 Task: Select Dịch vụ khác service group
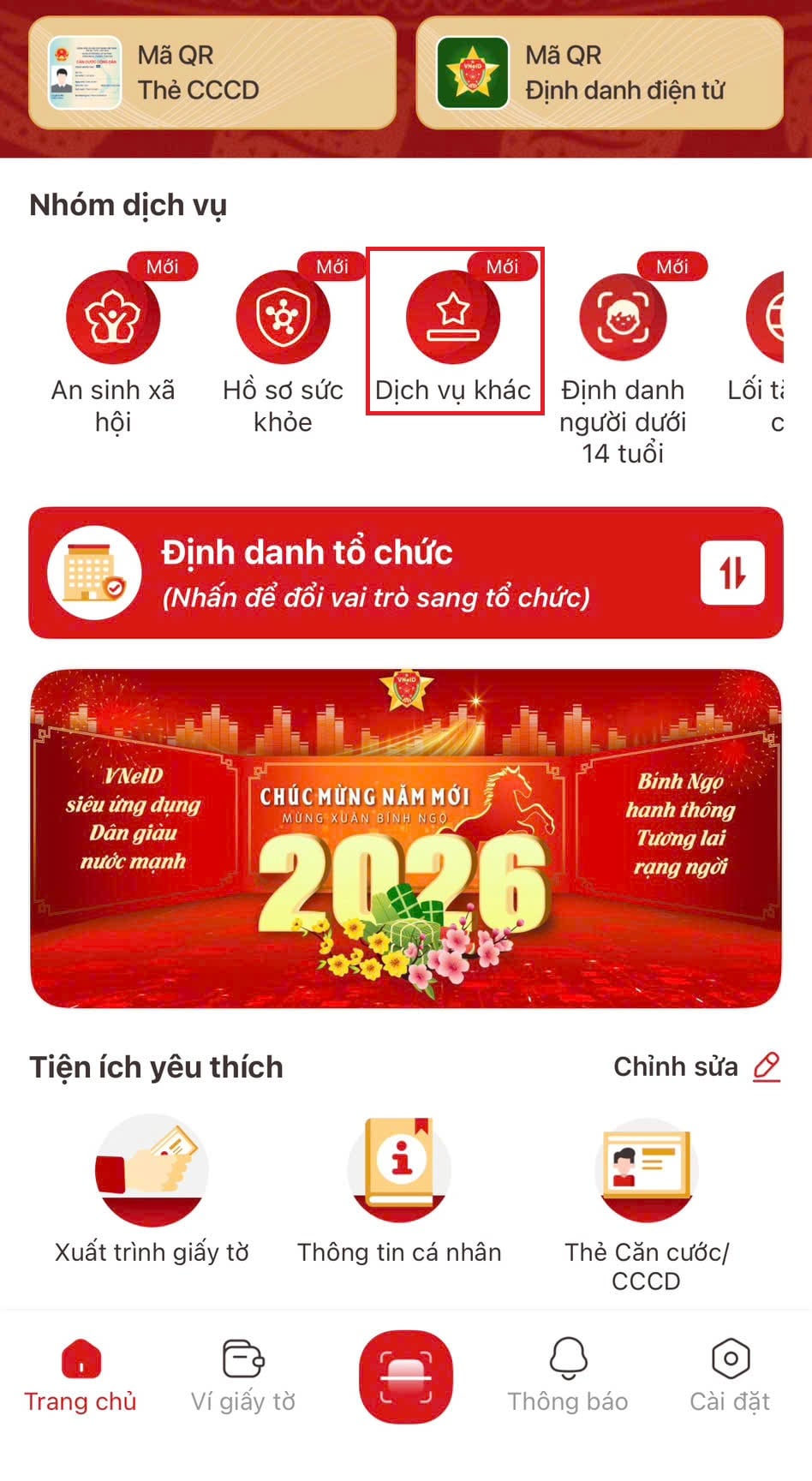tap(453, 318)
